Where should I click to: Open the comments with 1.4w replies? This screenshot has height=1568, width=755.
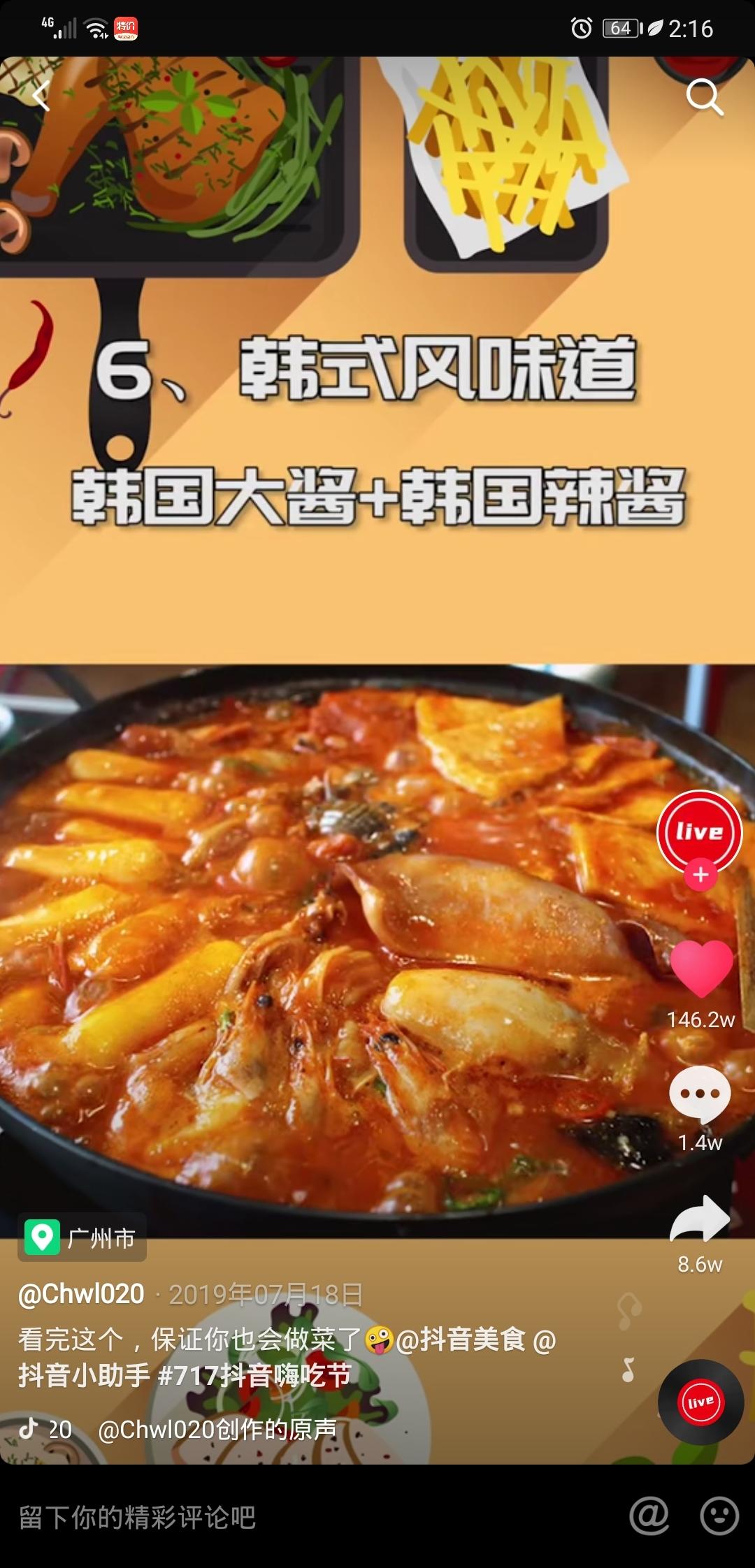pyautogui.click(x=700, y=1094)
